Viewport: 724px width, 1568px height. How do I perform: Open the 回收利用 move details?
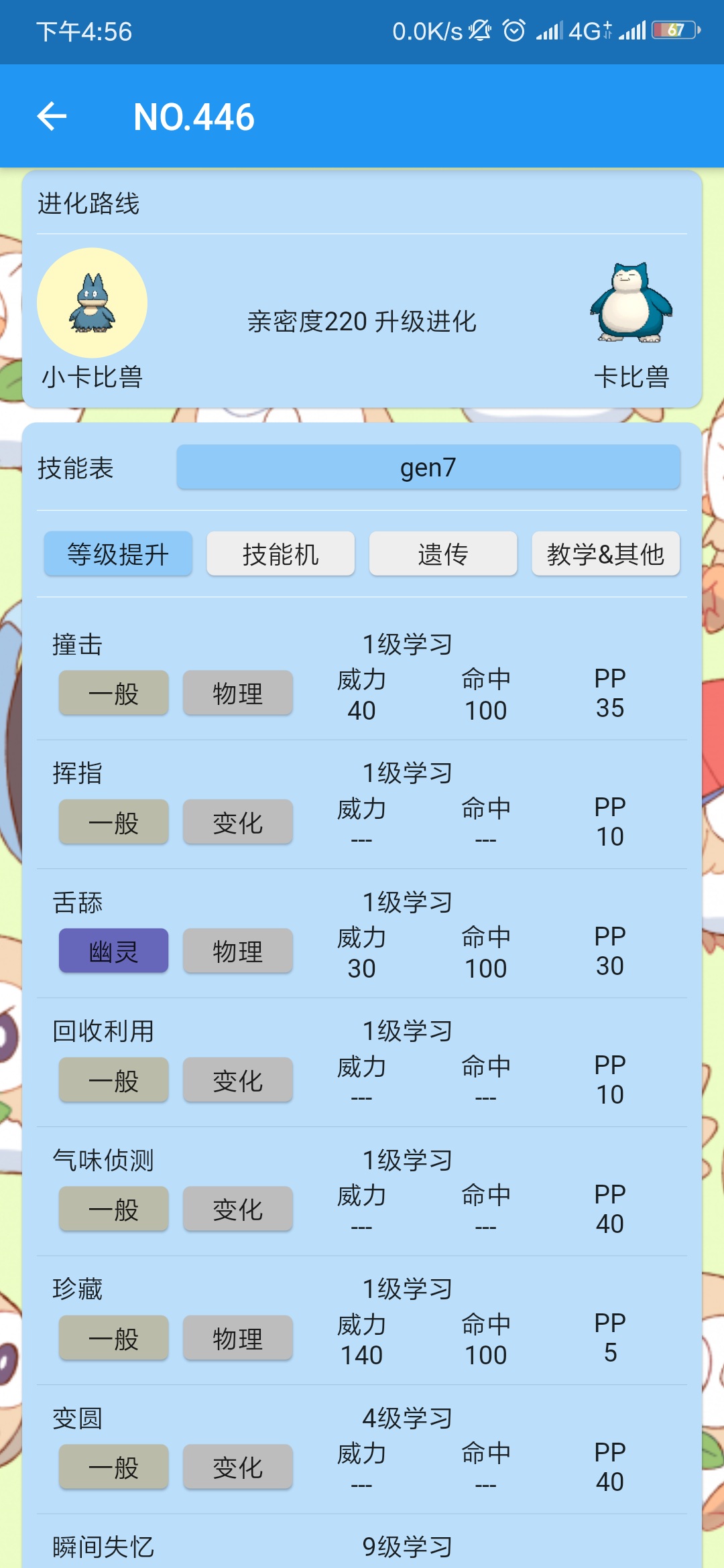pyautogui.click(x=362, y=1063)
